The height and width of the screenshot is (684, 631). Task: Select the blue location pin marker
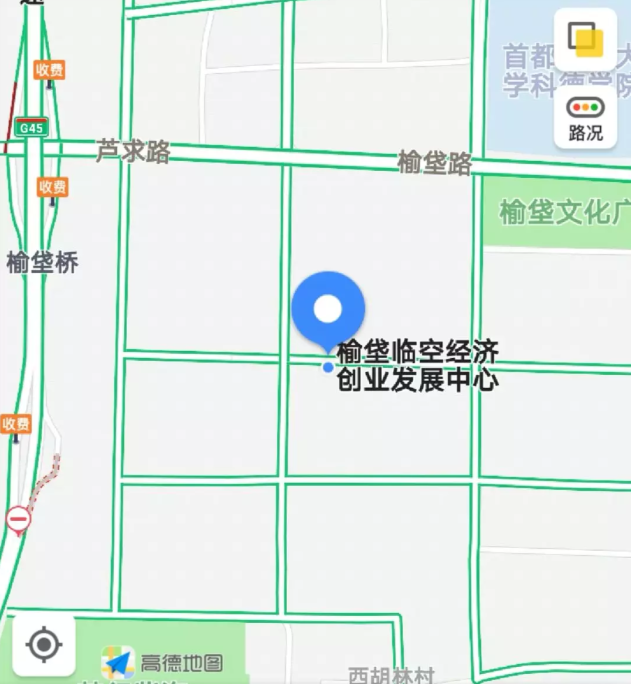point(328,310)
